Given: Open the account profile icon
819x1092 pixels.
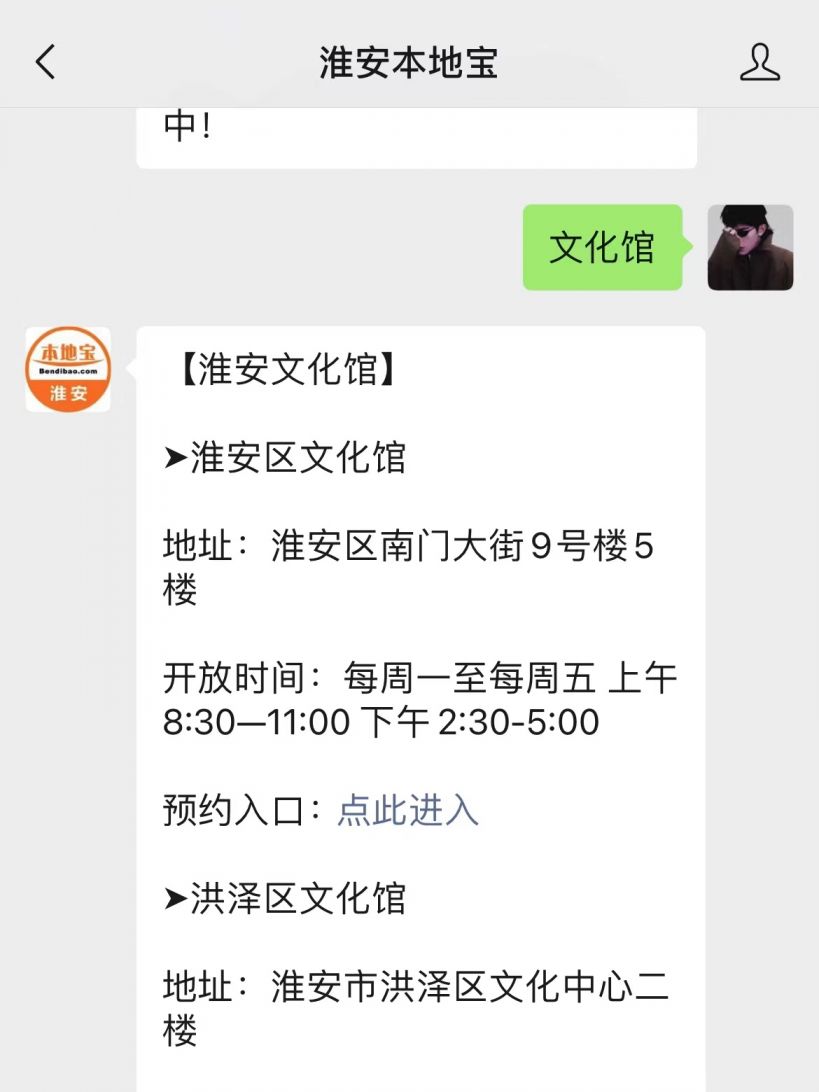Looking at the screenshot, I should 759,62.
